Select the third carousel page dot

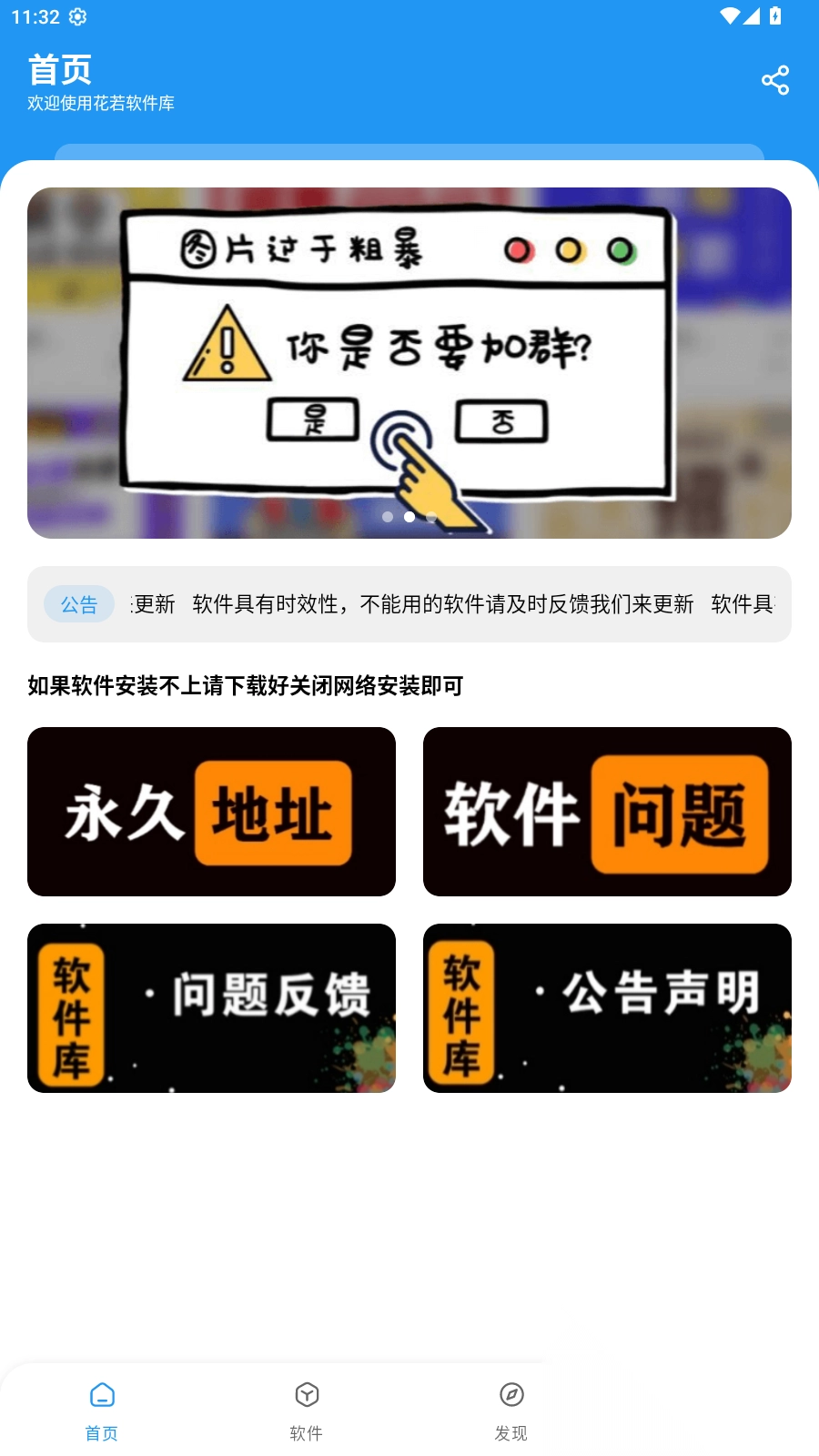click(x=430, y=516)
